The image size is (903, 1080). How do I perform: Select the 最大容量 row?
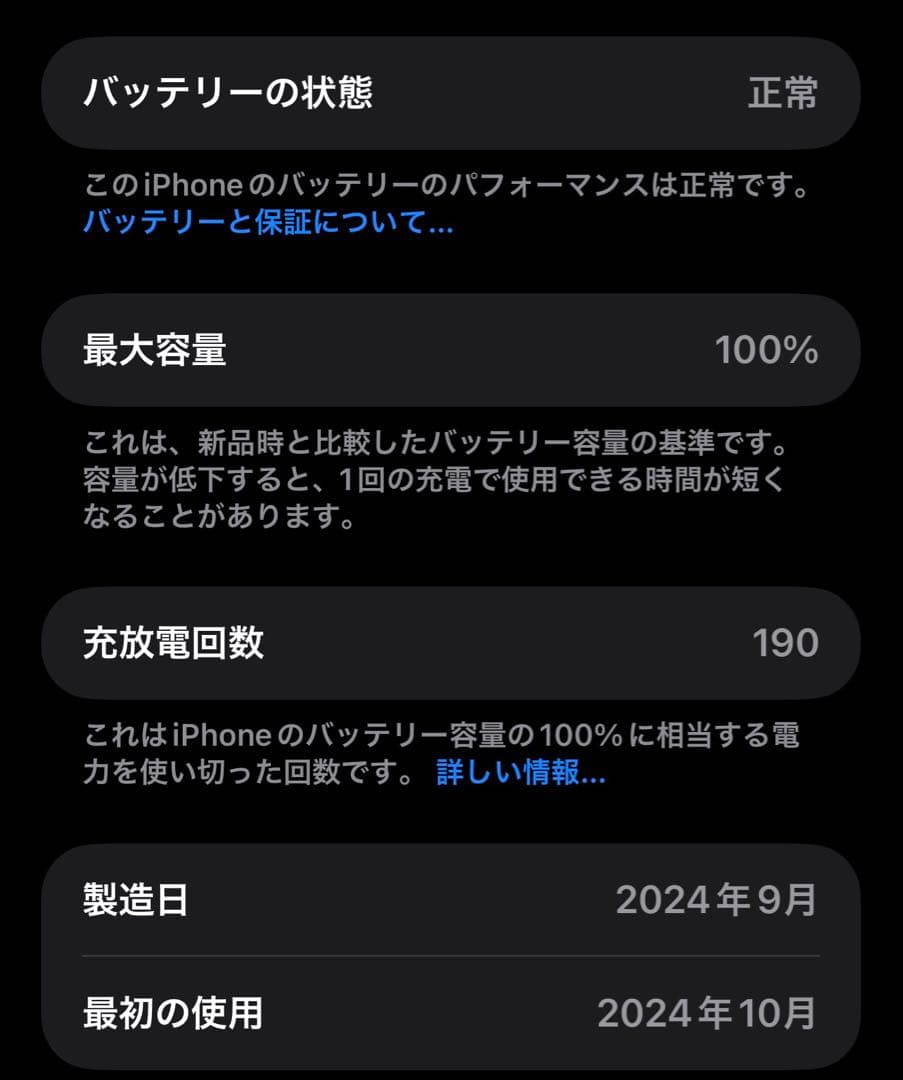click(451, 351)
